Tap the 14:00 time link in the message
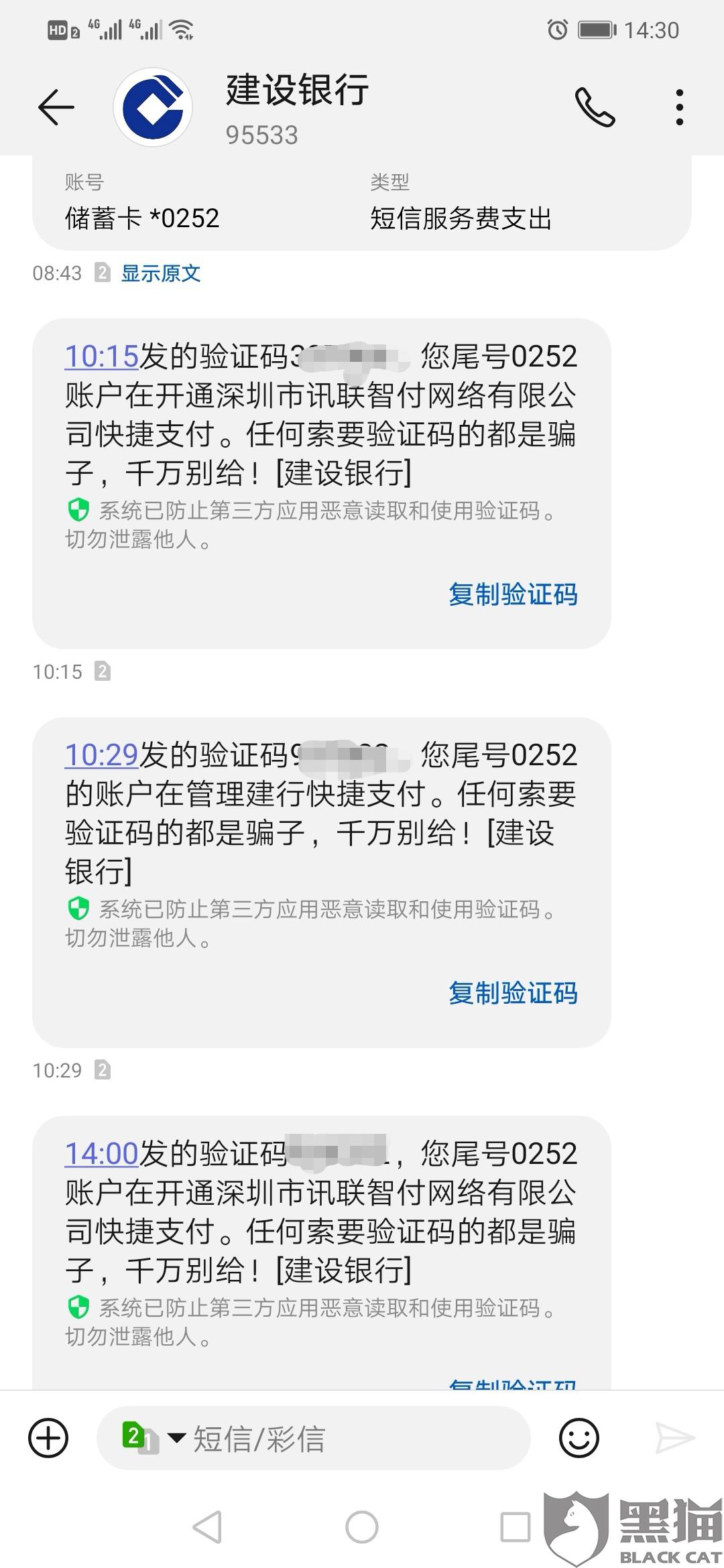724x1568 pixels. click(x=101, y=1154)
